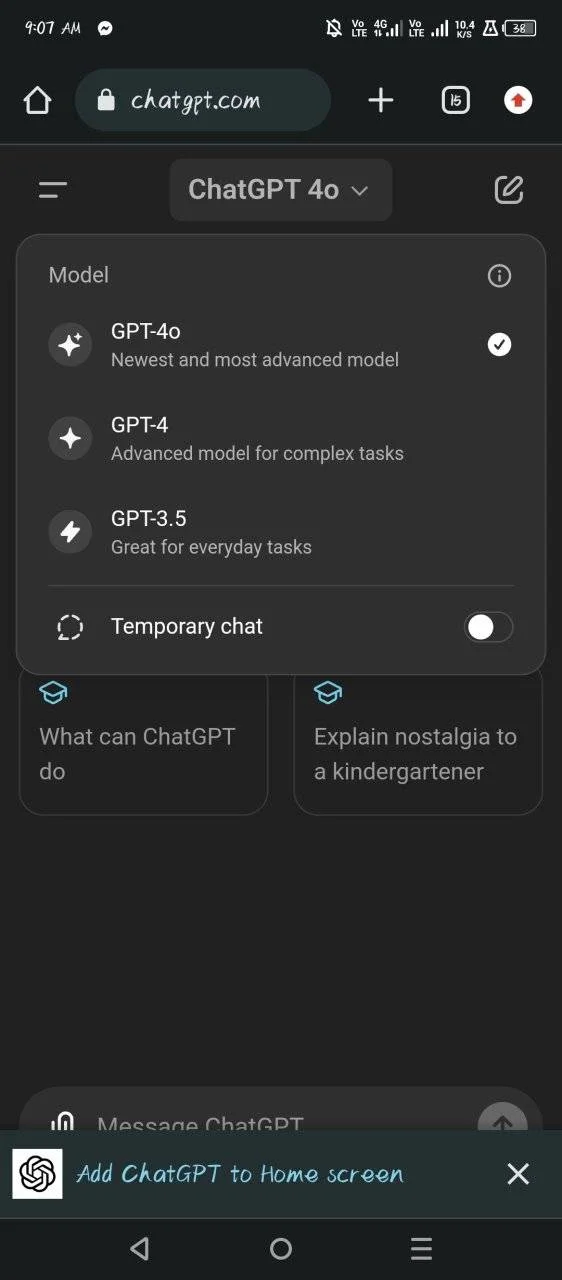Image resolution: width=562 pixels, height=1280 pixels.
Task: Collapse the ChatGPT 4o model dropdown
Action: [280, 190]
